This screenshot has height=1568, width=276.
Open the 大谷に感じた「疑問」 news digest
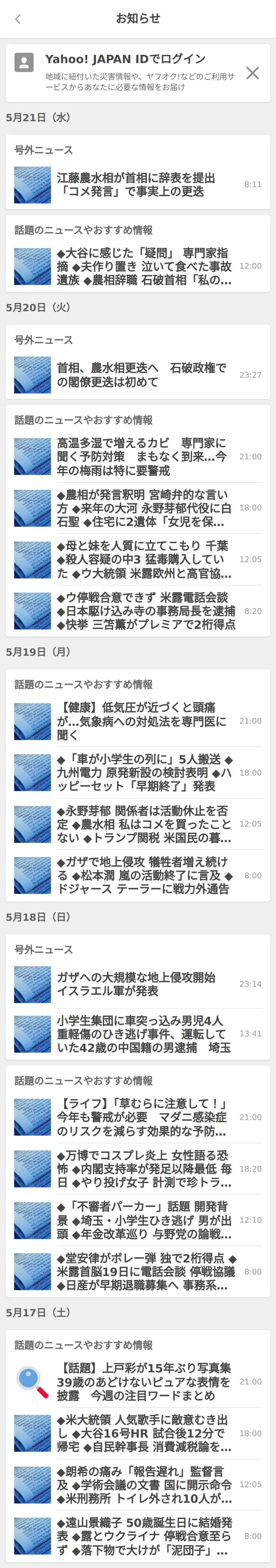(x=138, y=266)
